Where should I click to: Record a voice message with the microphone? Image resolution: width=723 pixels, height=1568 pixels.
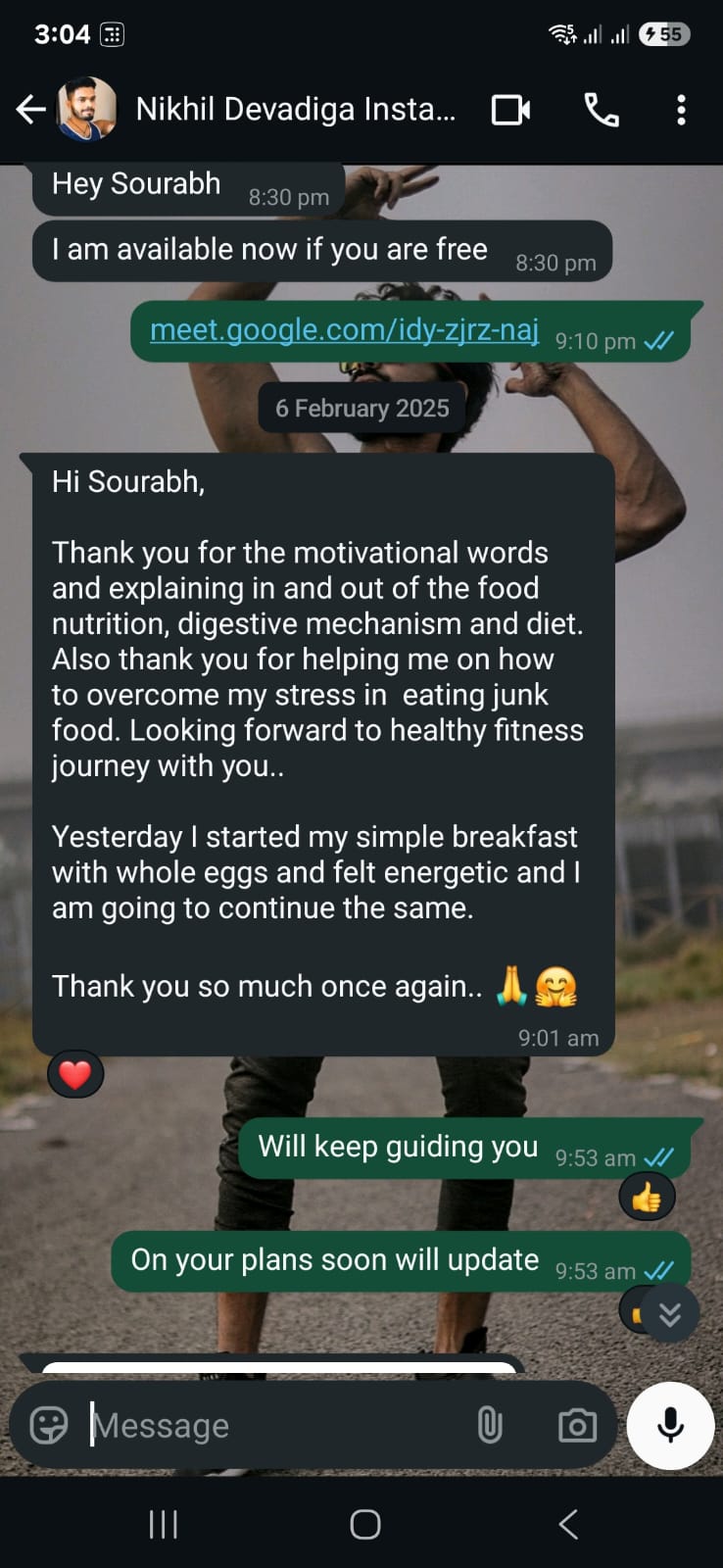[671, 1425]
